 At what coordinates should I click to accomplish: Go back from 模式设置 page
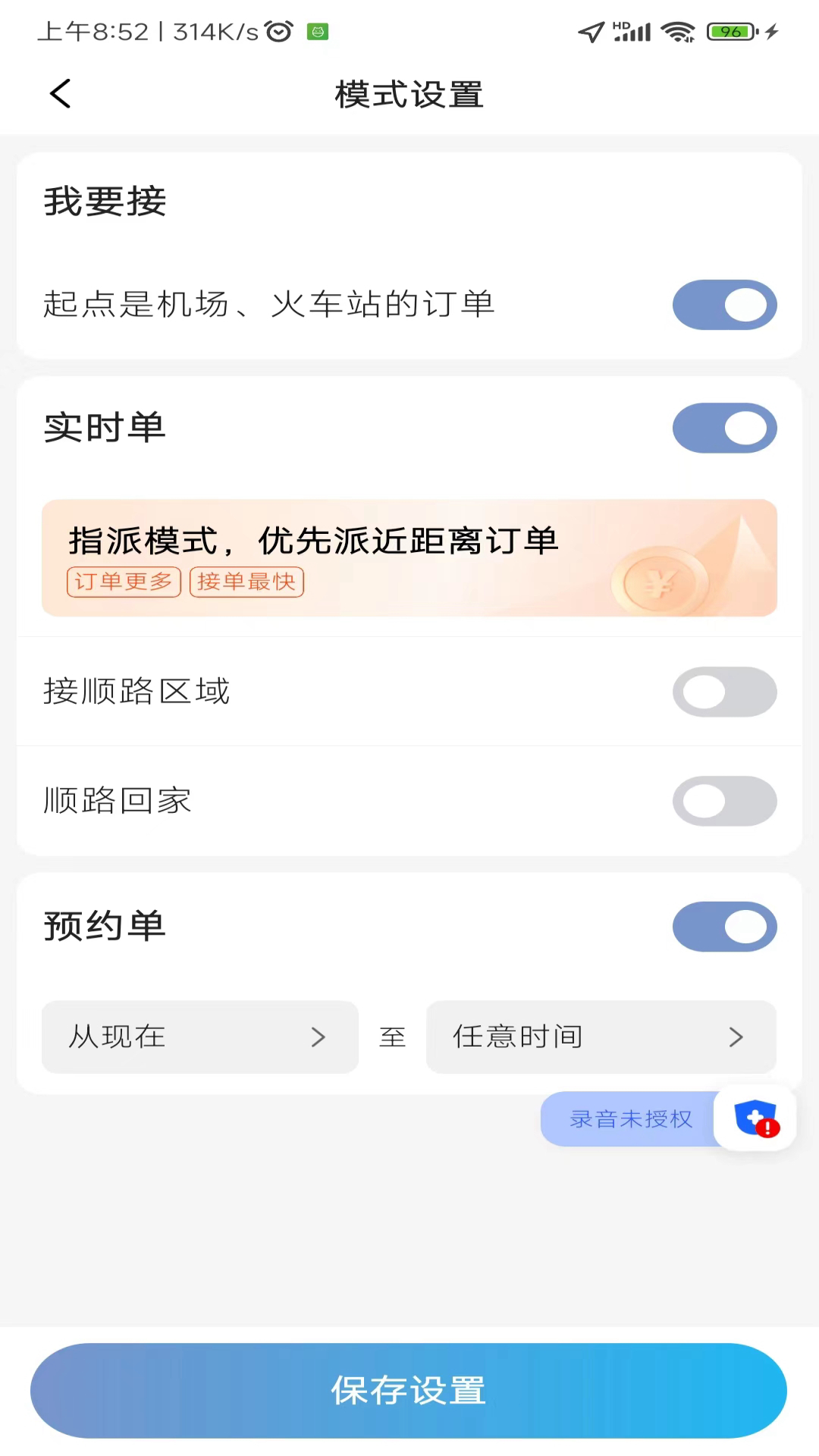point(61,94)
